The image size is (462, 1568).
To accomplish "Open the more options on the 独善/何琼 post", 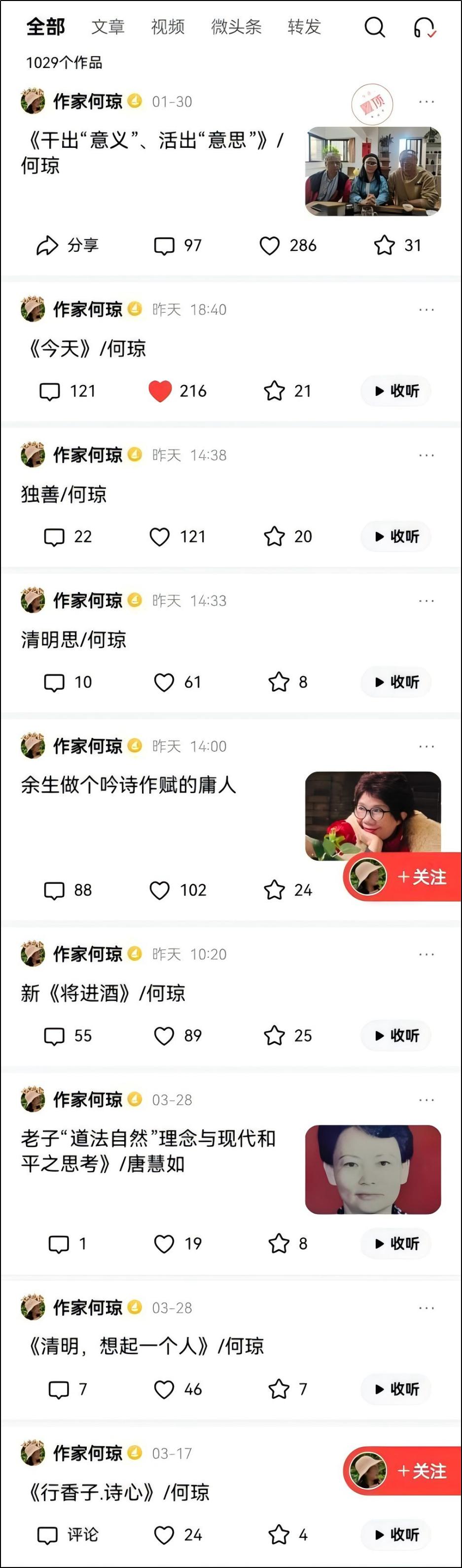I will [426, 455].
